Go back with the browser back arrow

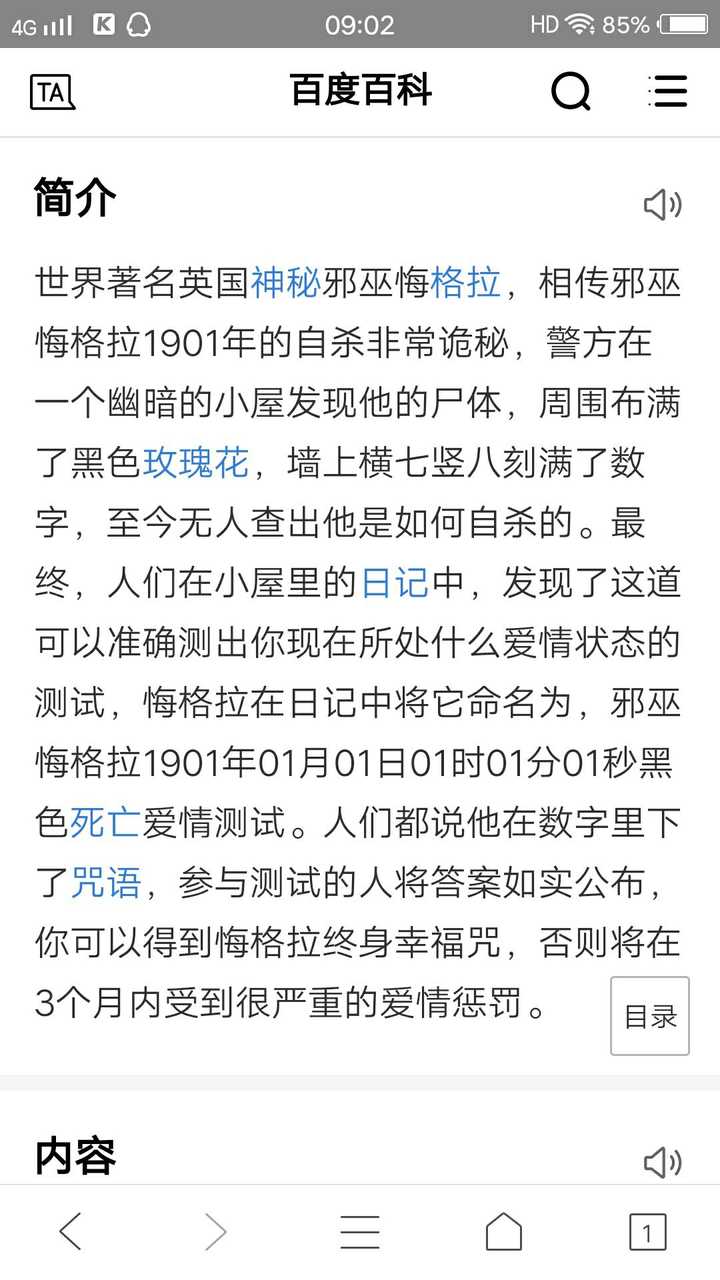pyautogui.click(x=71, y=1232)
